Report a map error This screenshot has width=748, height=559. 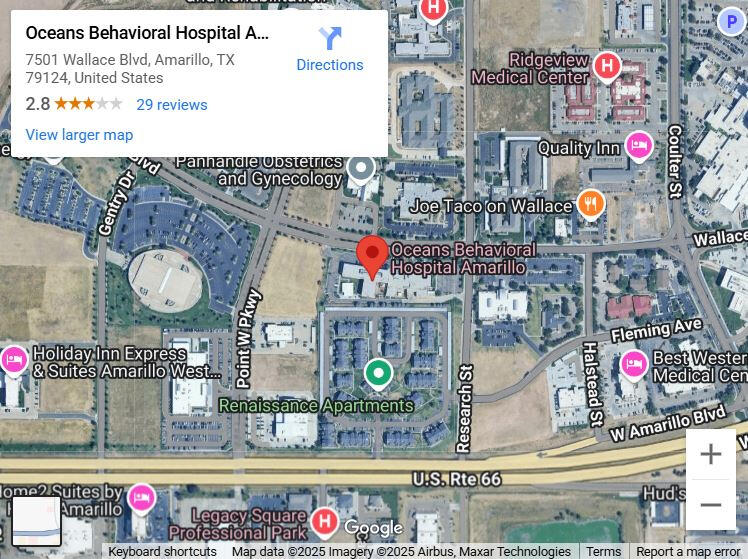688,551
